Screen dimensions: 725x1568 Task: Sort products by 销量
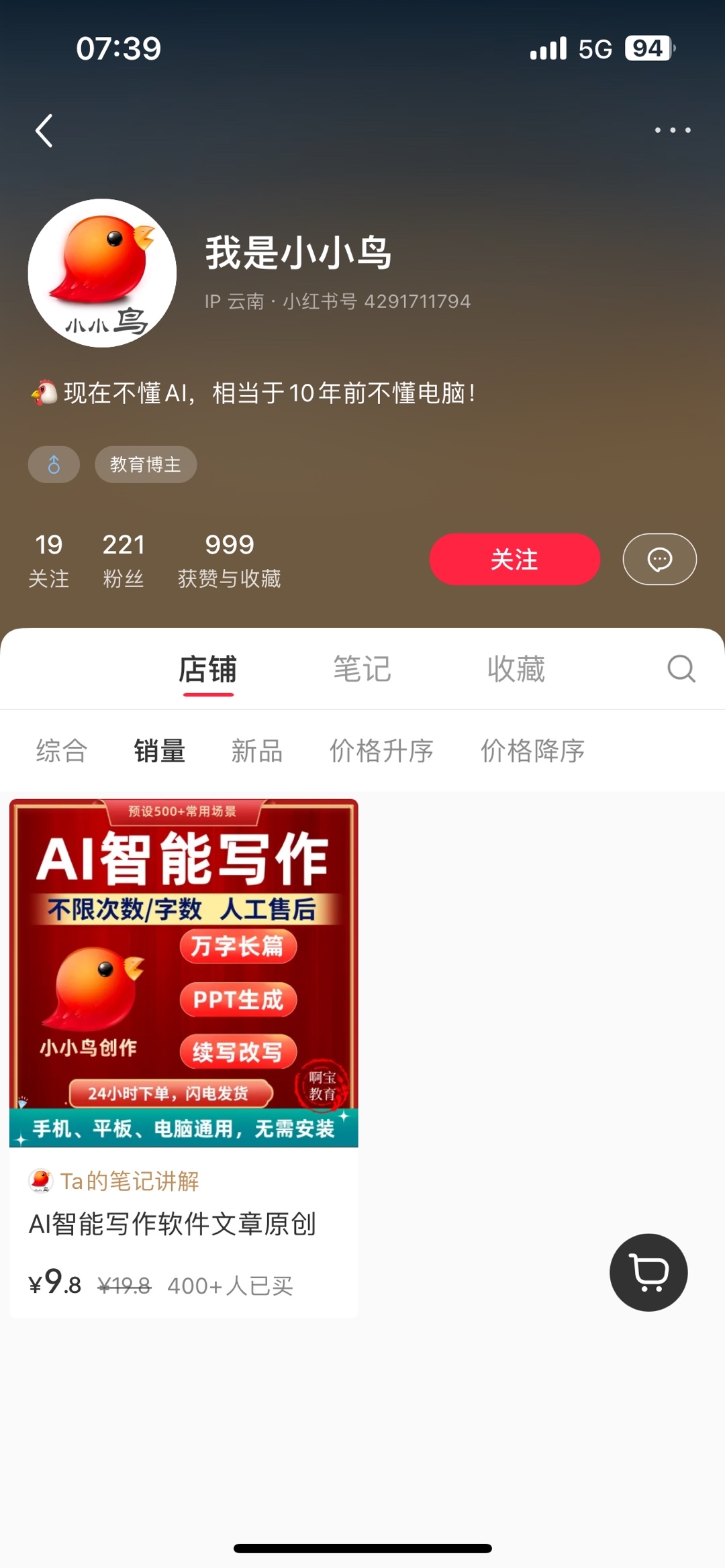click(x=160, y=751)
